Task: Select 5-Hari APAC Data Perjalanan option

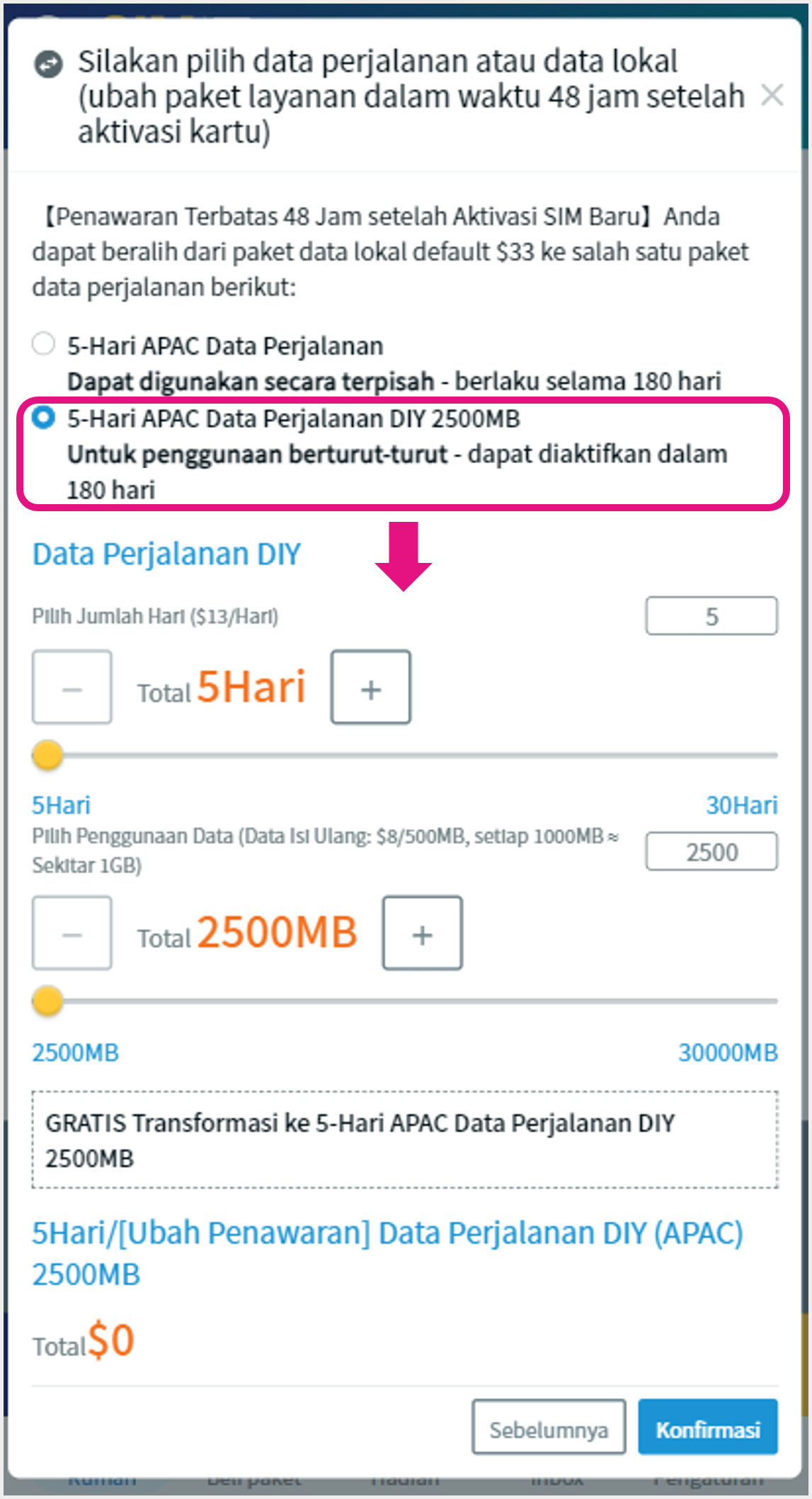Action: click(44, 344)
